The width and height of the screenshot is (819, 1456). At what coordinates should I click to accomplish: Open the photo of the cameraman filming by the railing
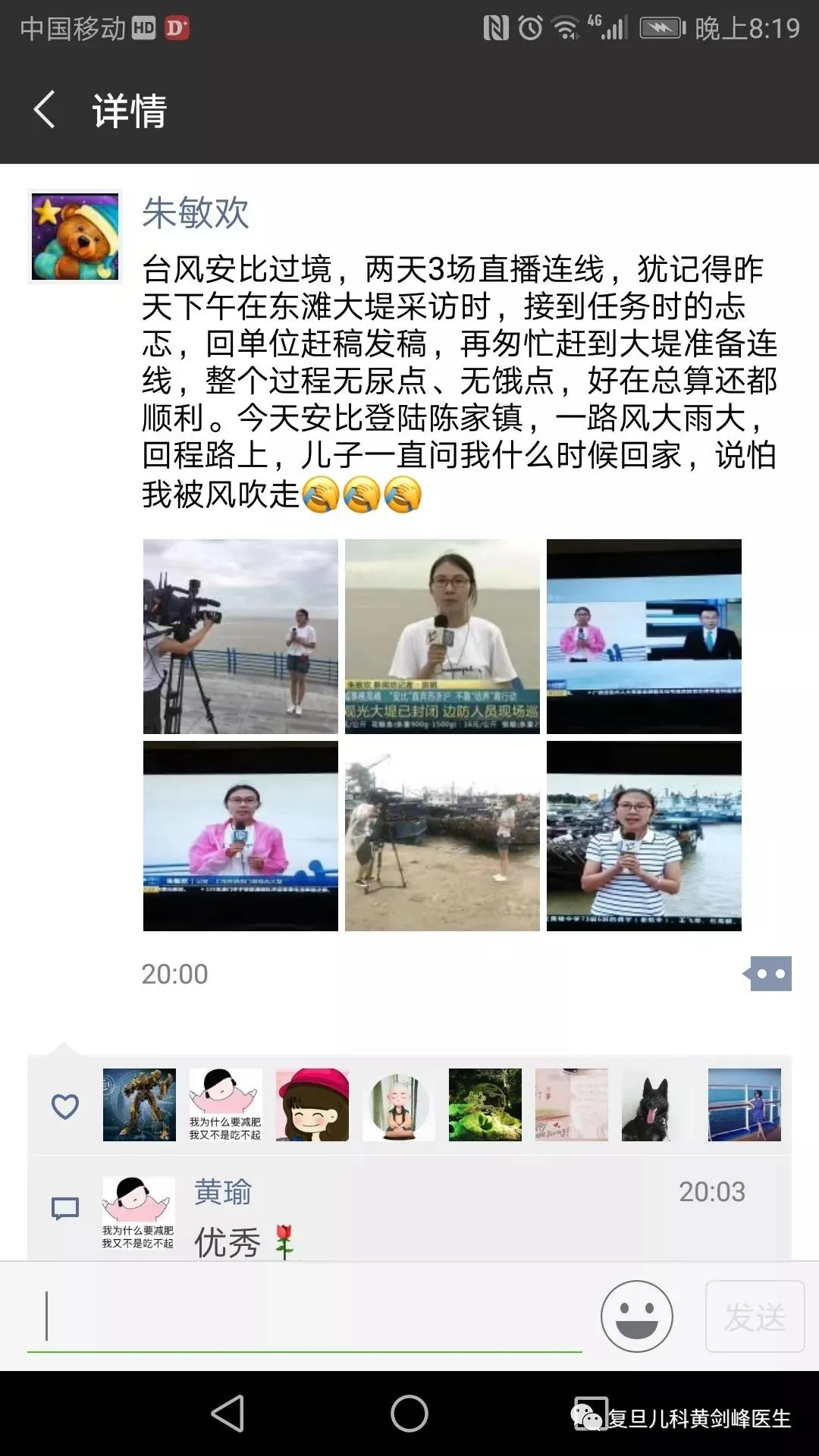pyautogui.click(x=240, y=636)
